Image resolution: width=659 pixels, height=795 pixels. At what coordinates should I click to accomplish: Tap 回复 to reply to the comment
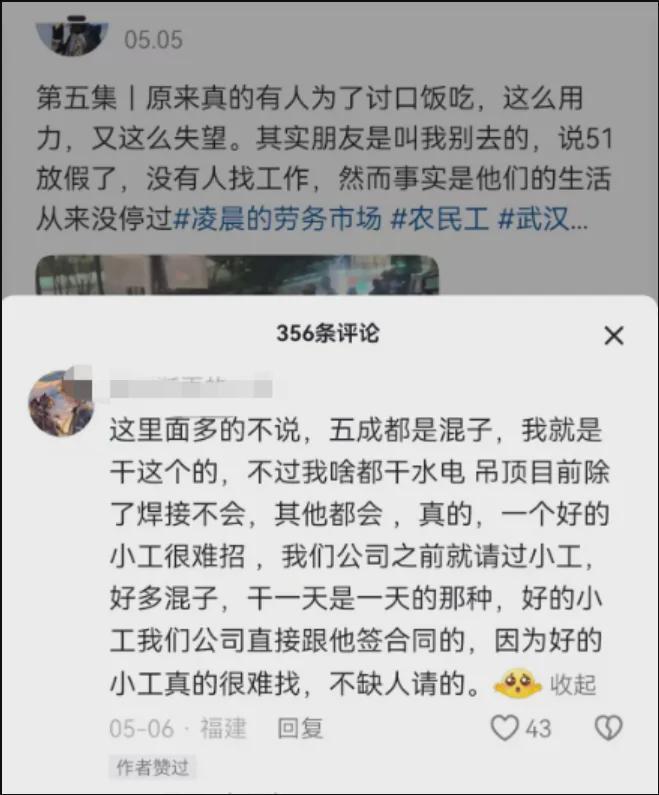pos(301,728)
